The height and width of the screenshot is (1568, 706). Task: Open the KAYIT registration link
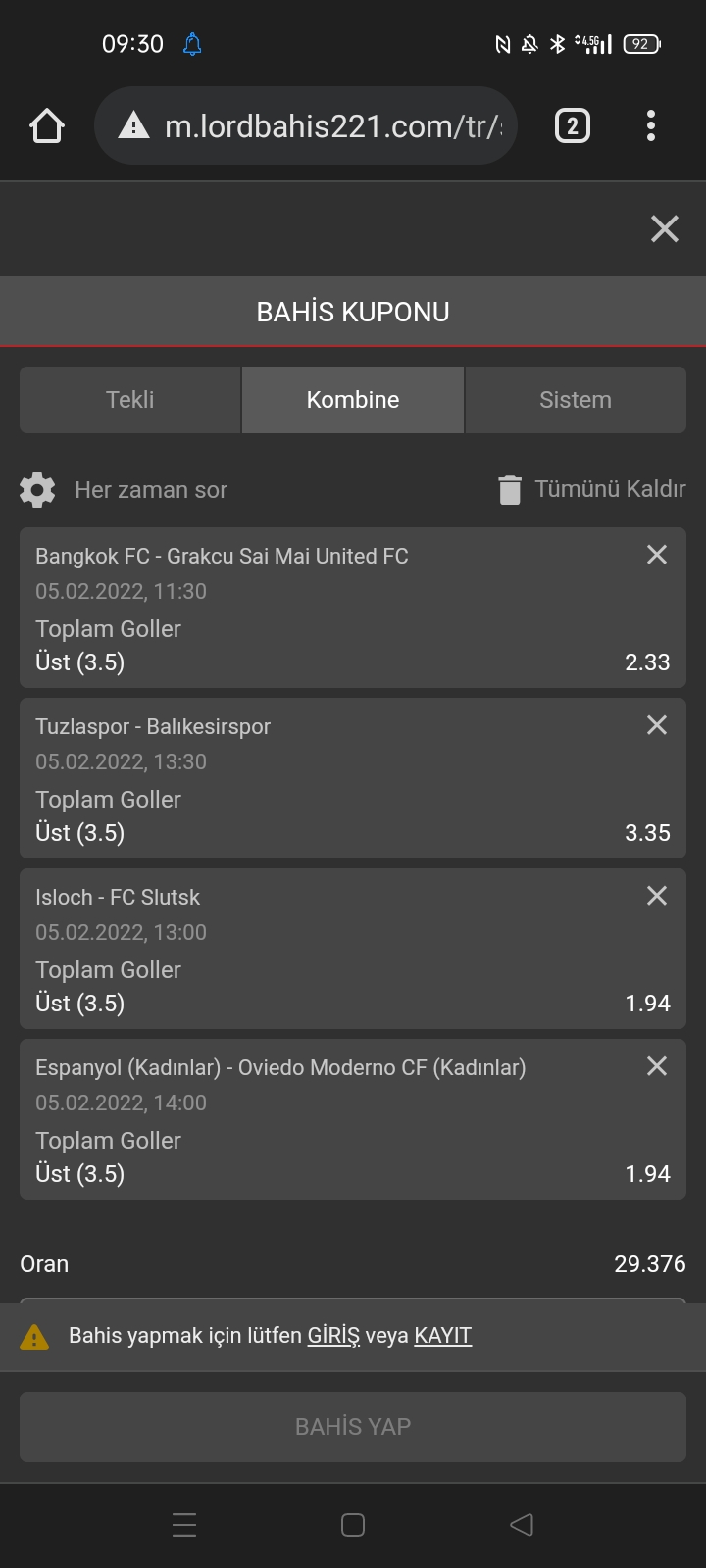tap(443, 1336)
